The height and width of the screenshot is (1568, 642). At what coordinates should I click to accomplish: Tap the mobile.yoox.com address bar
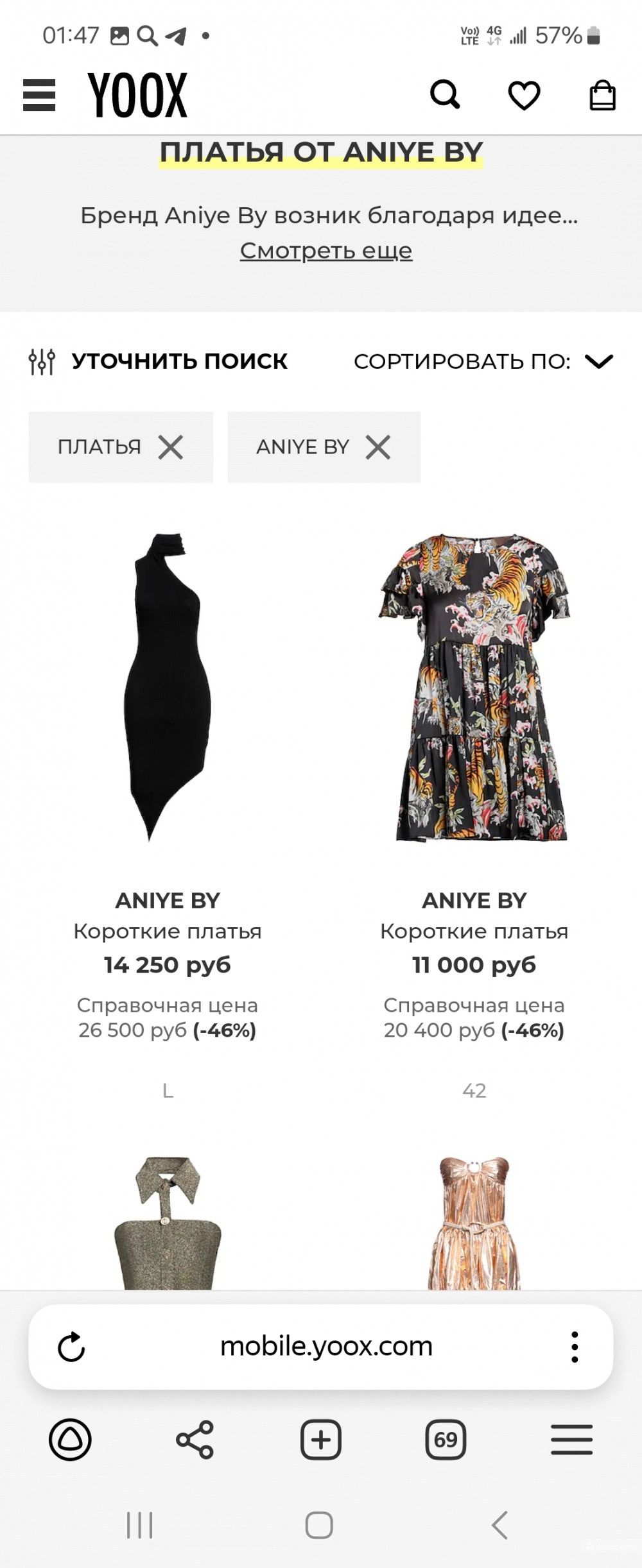coord(326,1346)
